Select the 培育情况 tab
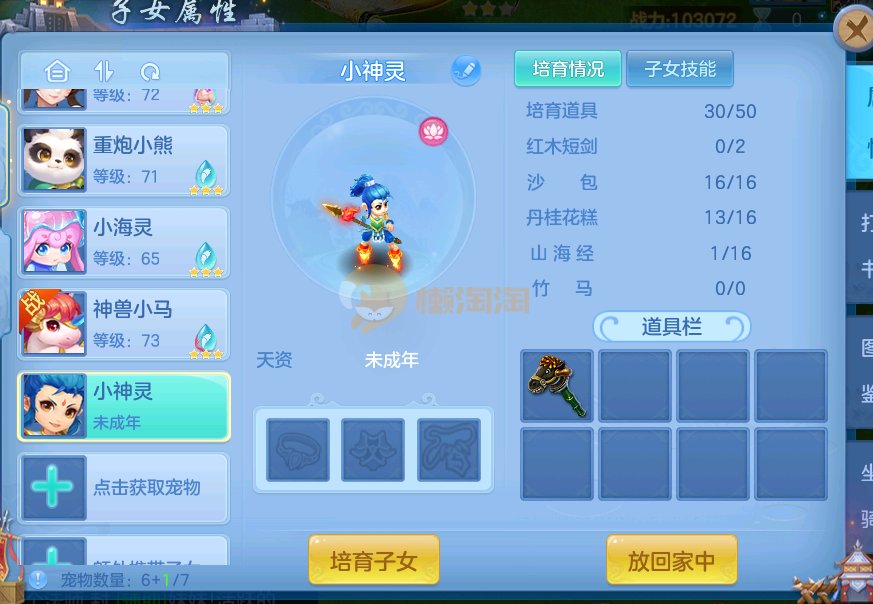The height and width of the screenshot is (604, 873). click(568, 69)
